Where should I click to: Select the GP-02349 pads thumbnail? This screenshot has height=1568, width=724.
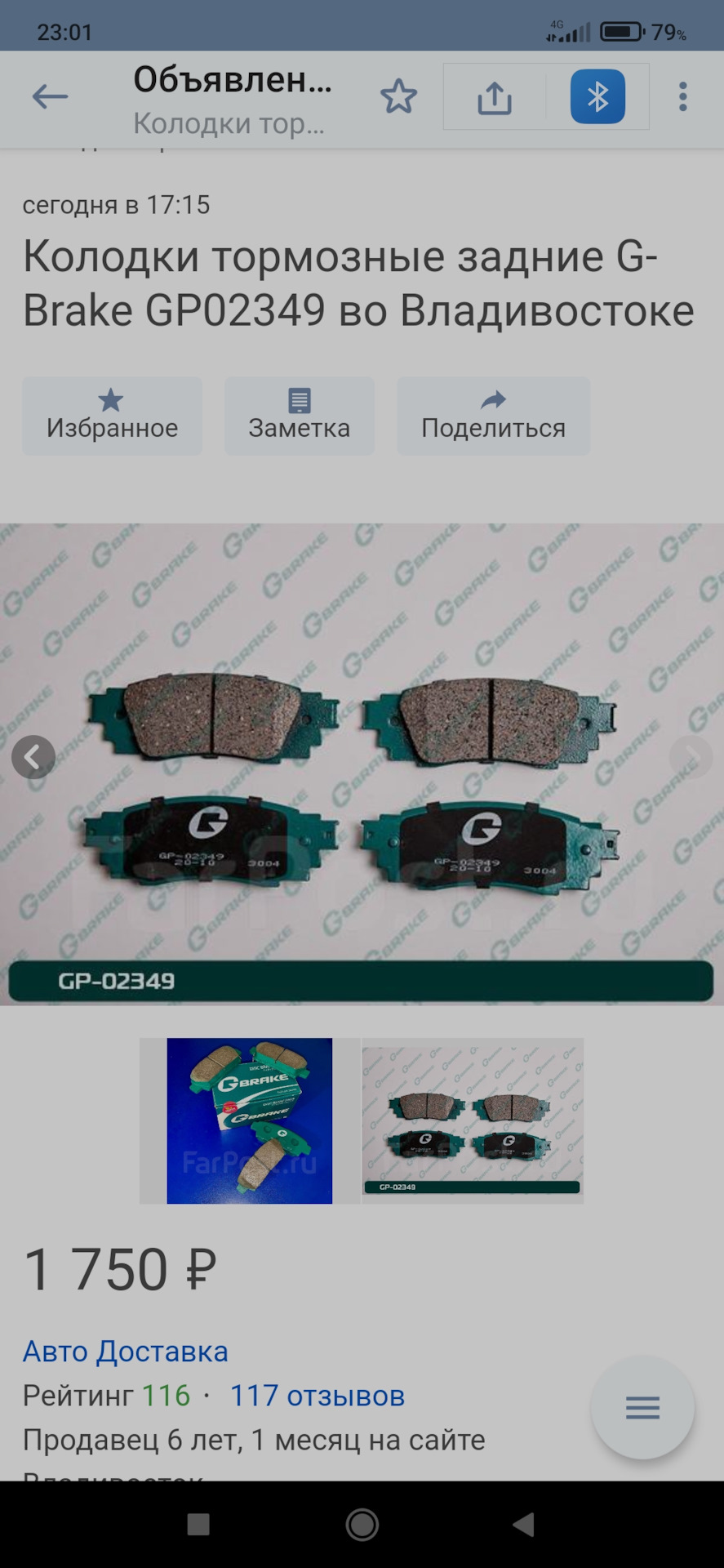tap(472, 1120)
